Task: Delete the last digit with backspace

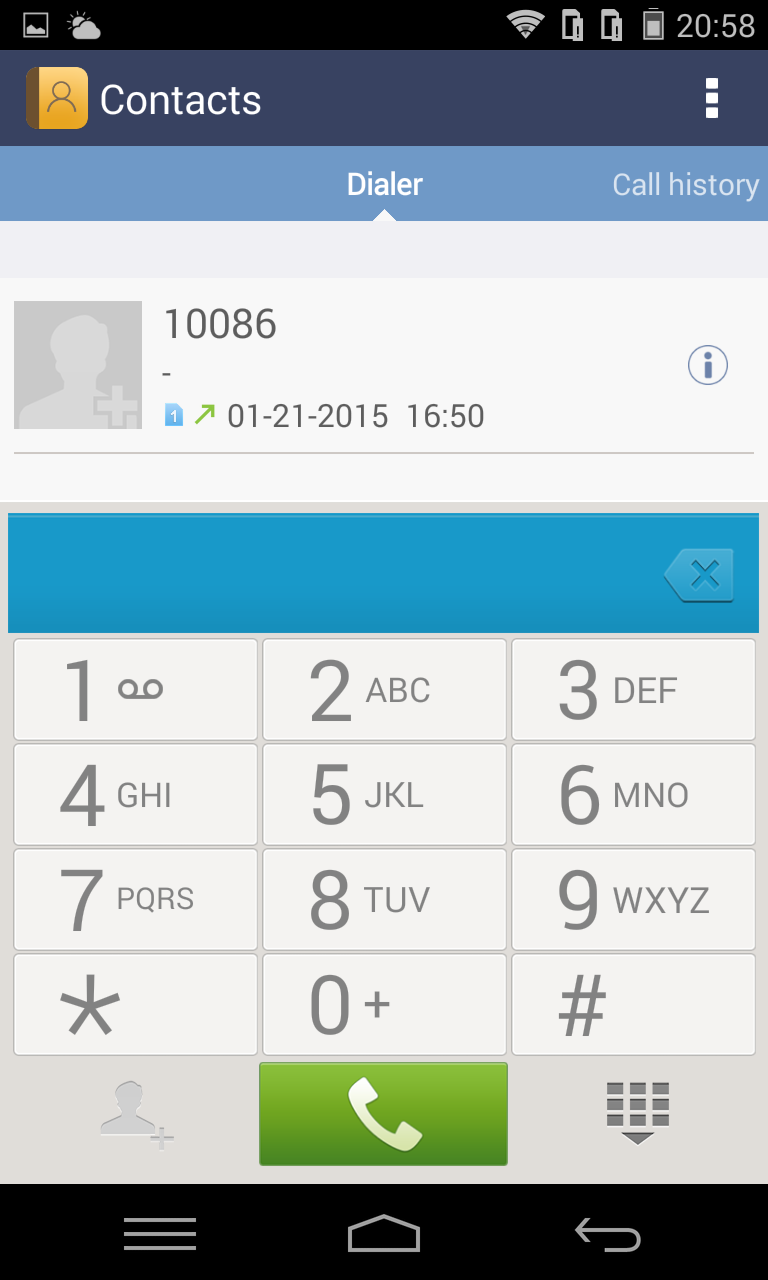Action: click(x=699, y=575)
